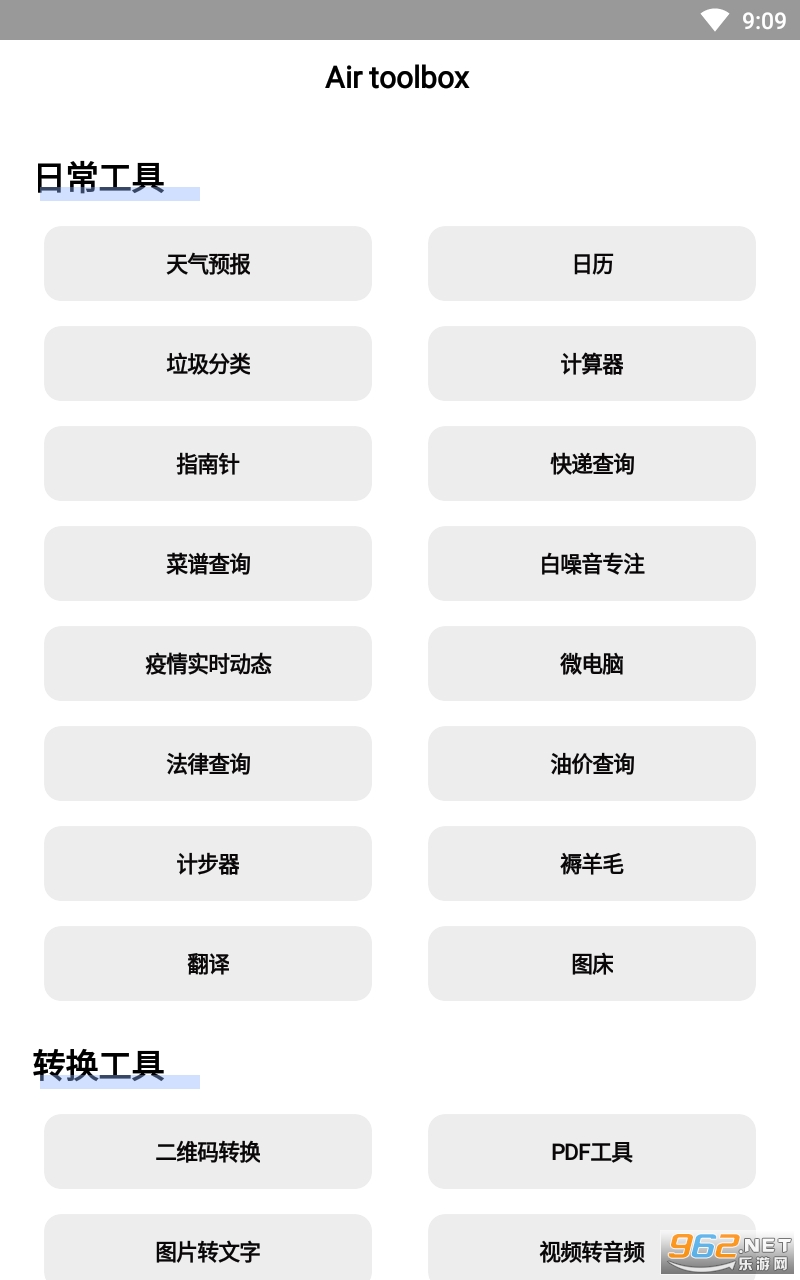The height and width of the screenshot is (1280, 800).
Task: Check 油价查询 fuel prices
Action: pos(592,764)
